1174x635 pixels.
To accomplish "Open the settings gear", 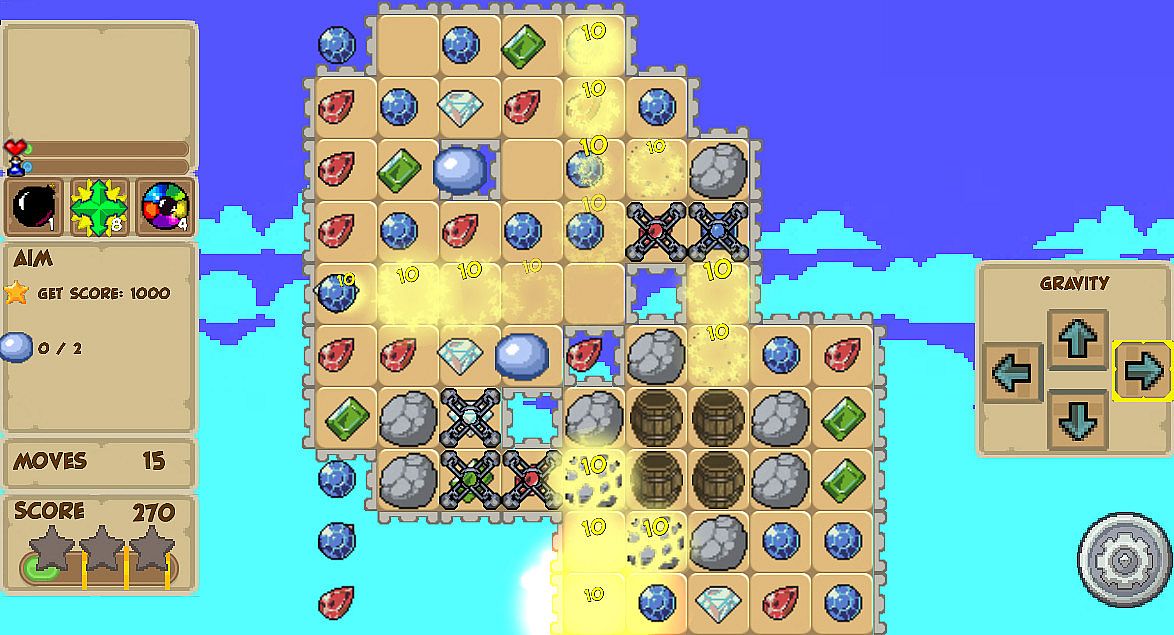I will coord(1123,558).
